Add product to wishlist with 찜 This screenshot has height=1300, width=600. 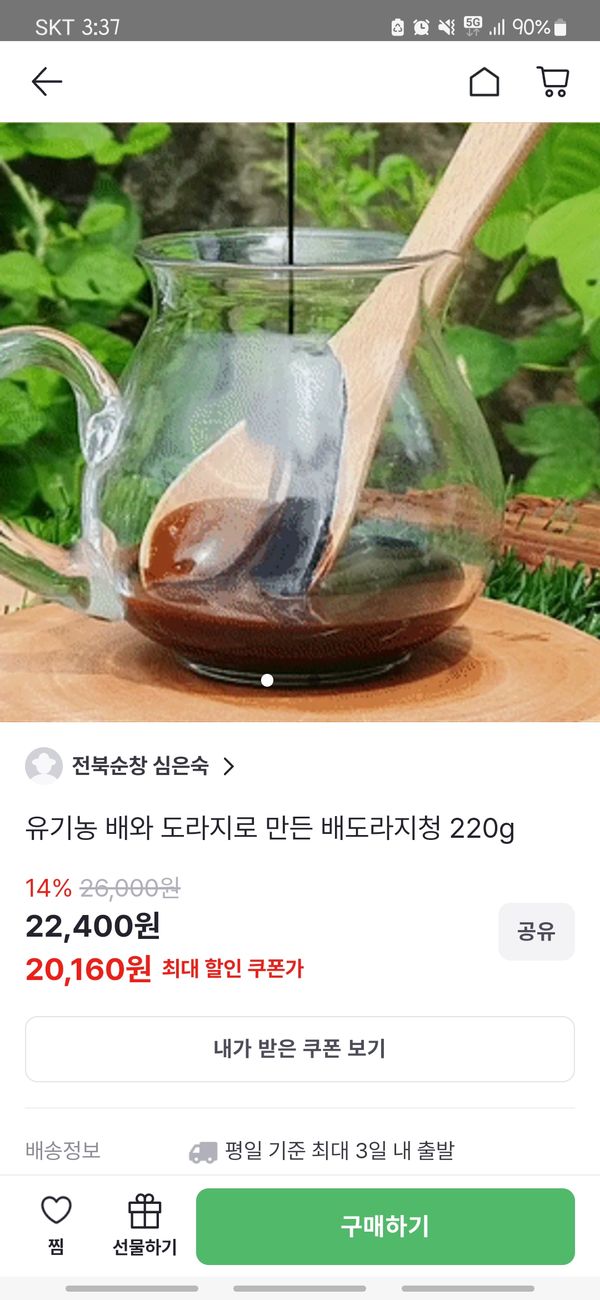56,1225
